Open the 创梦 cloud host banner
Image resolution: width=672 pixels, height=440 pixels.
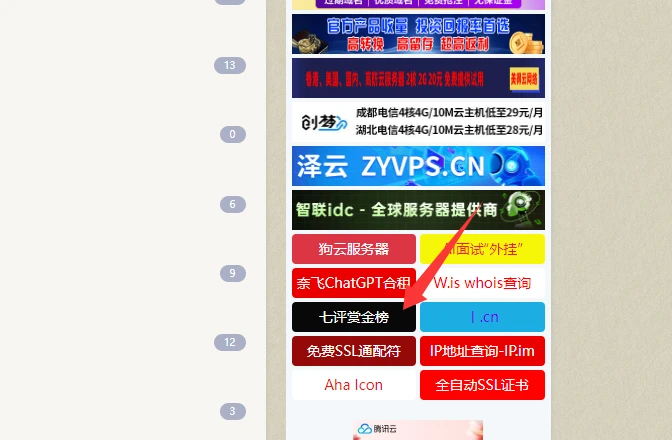tap(418, 122)
